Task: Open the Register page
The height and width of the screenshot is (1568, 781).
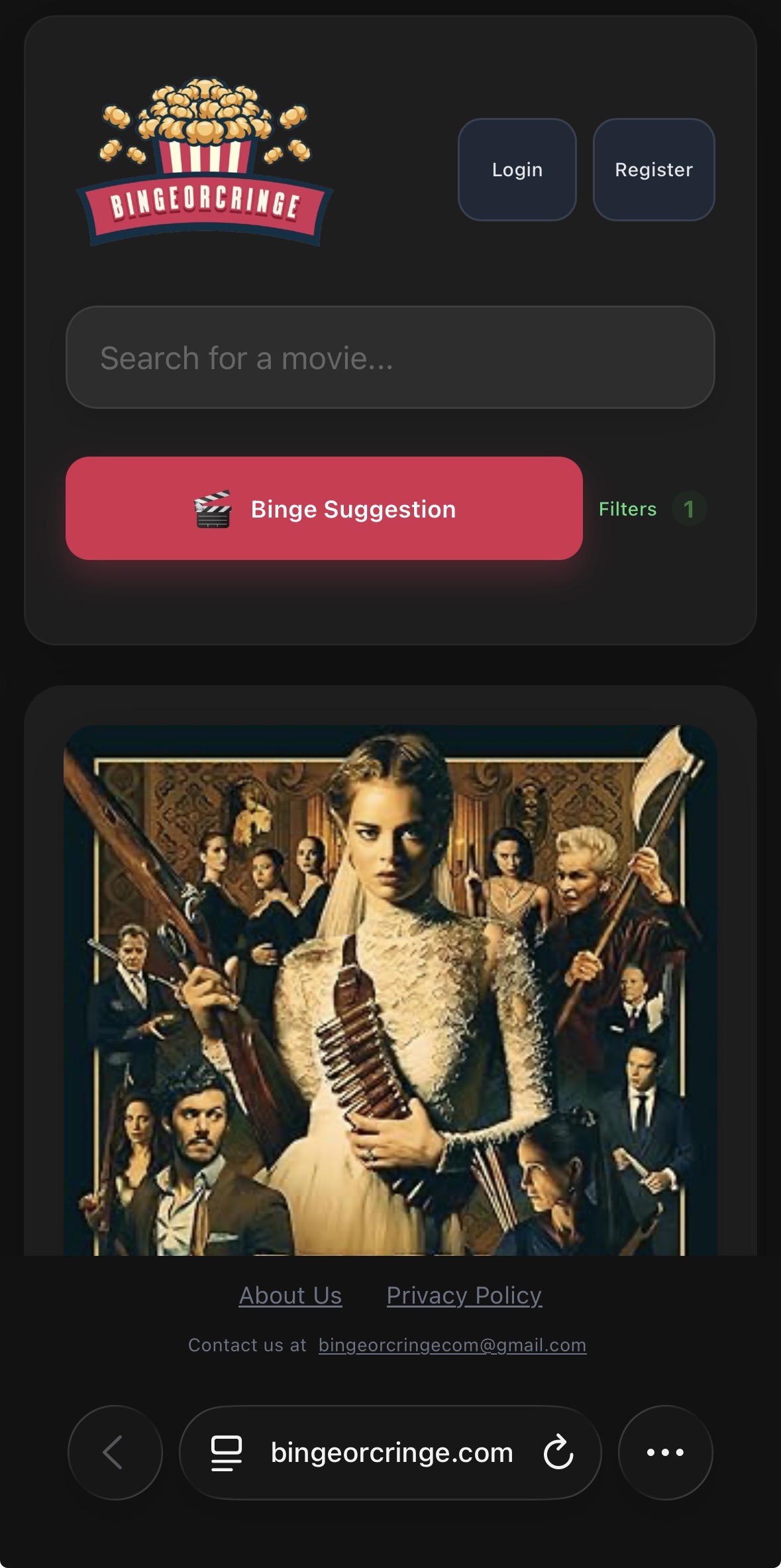Action: click(653, 170)
